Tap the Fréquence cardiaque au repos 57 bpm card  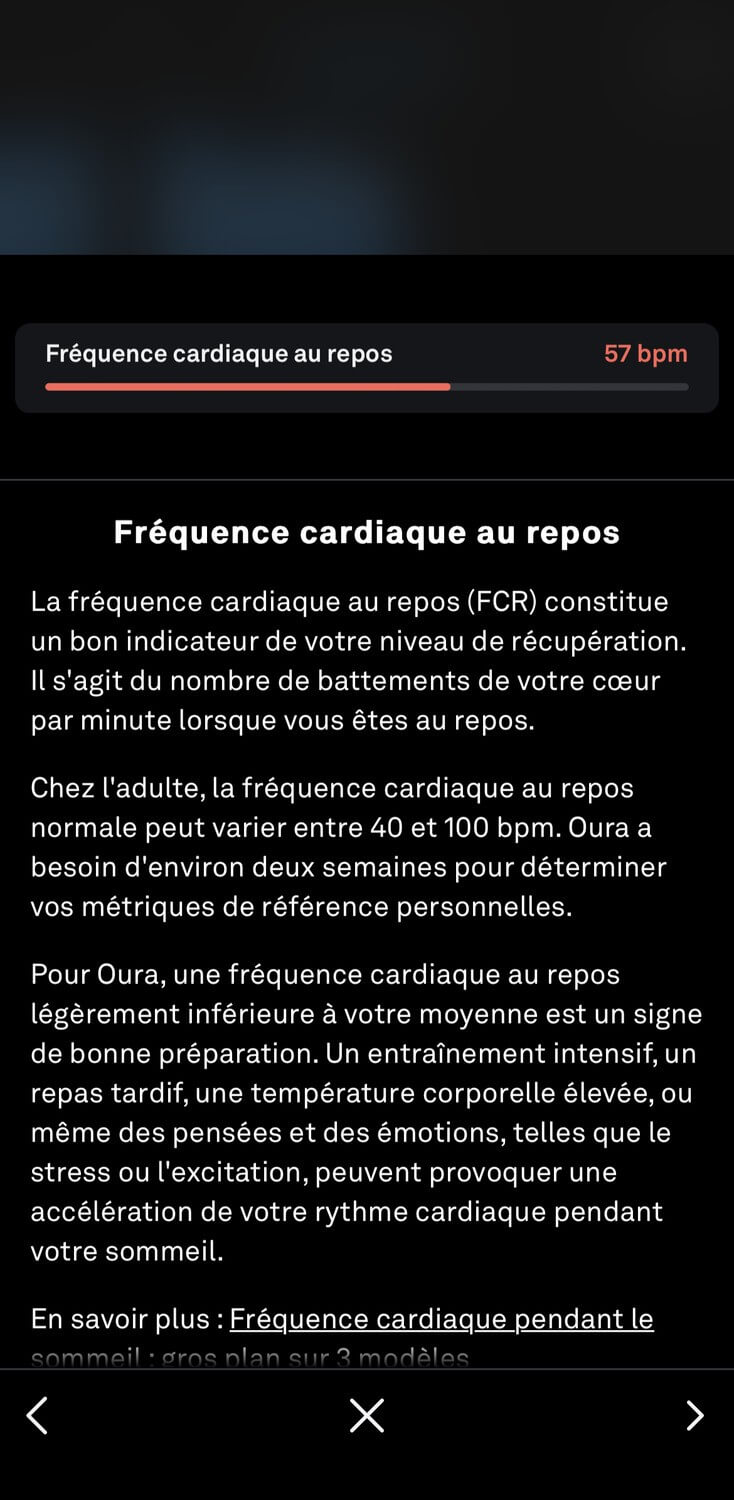[x=367, y=368]
